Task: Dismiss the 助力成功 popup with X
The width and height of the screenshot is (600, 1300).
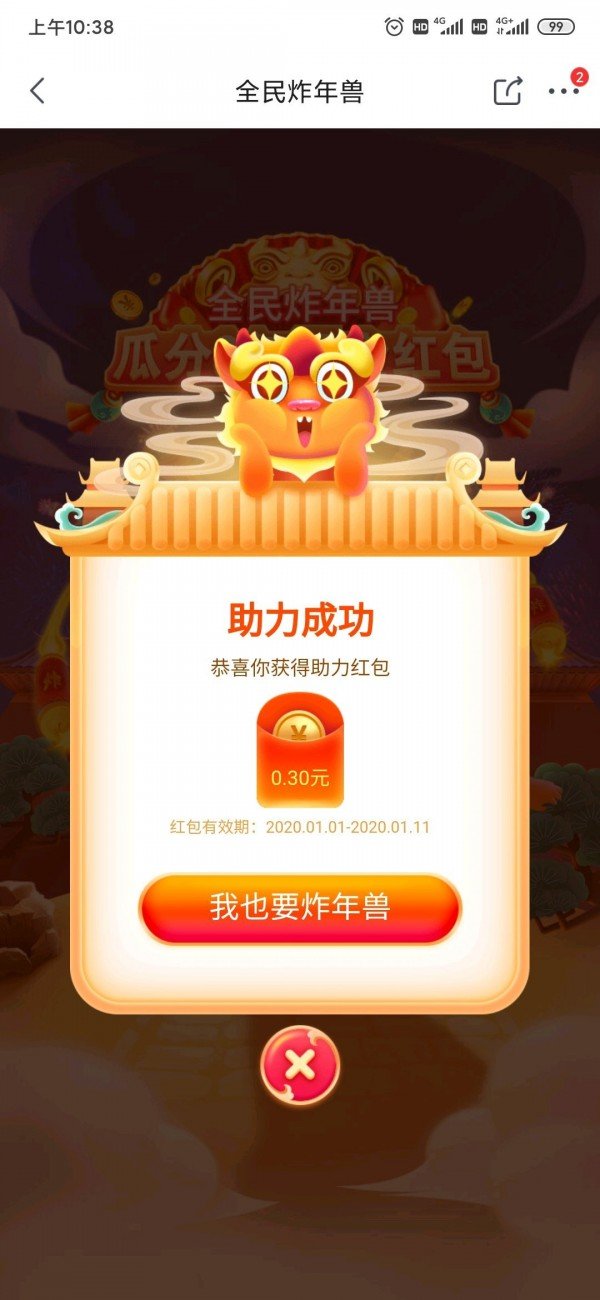Action: [300, 1066]
